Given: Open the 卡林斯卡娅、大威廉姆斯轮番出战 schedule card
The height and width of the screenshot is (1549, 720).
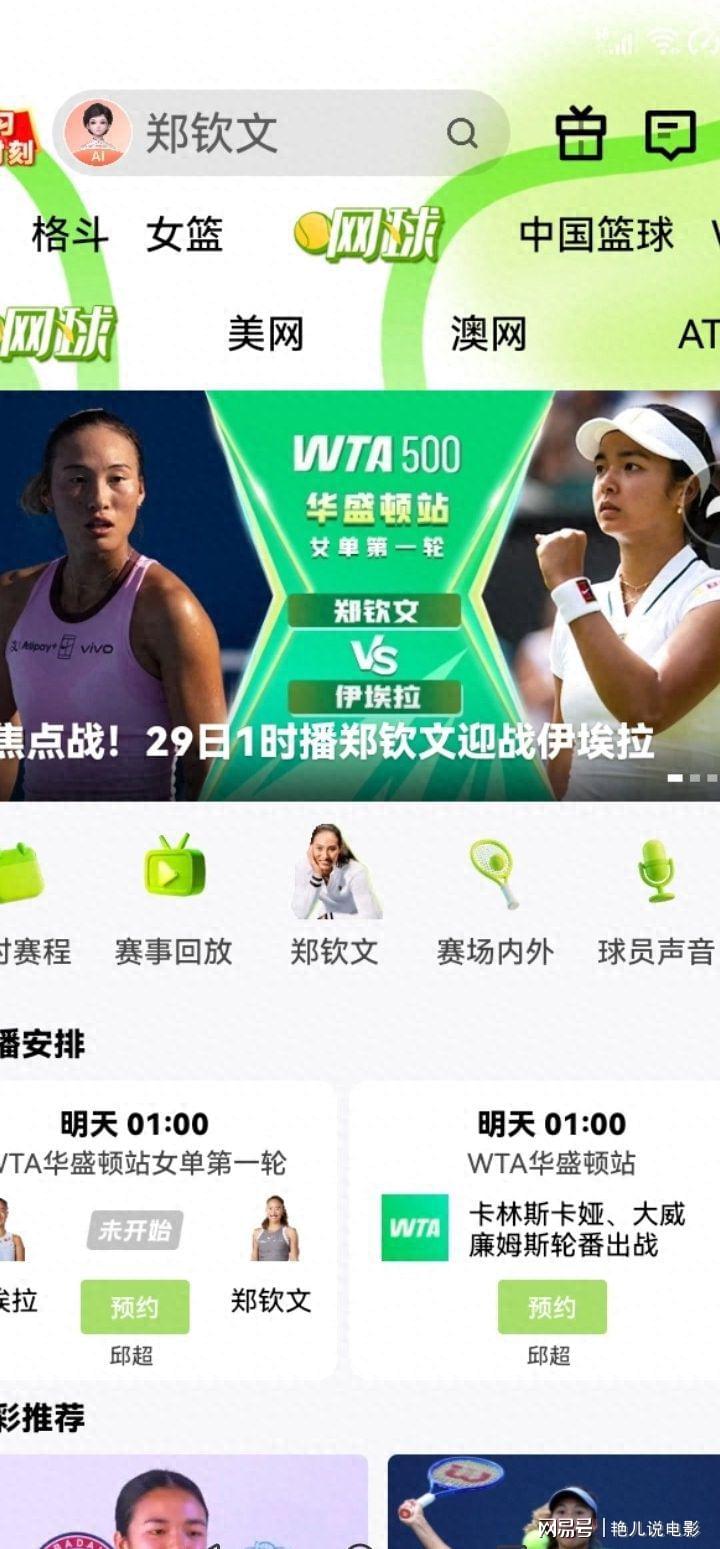Looking at the screenshot, I should tap(534, 1231).
